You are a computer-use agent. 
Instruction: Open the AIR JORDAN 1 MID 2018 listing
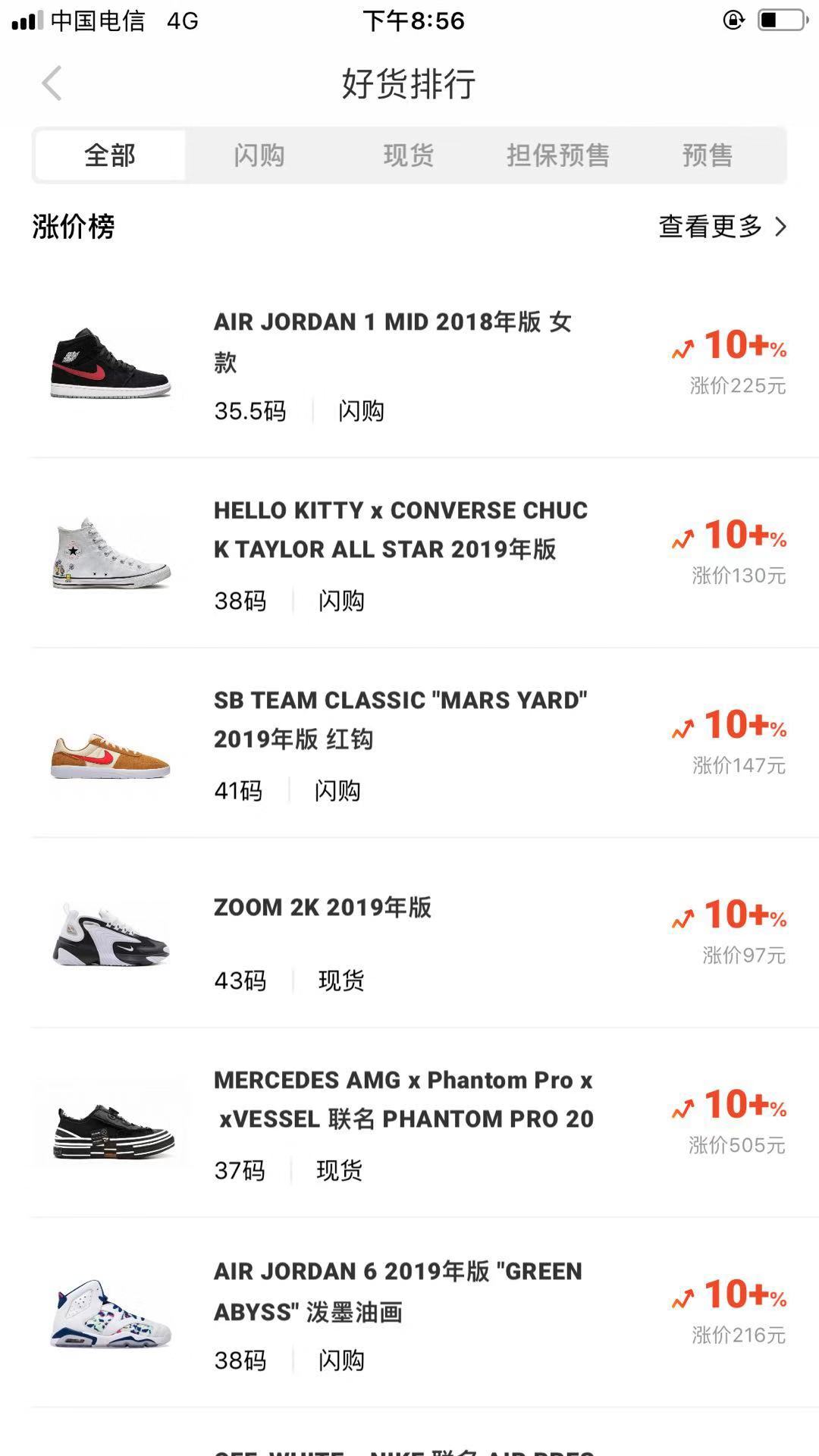(409, 364)
